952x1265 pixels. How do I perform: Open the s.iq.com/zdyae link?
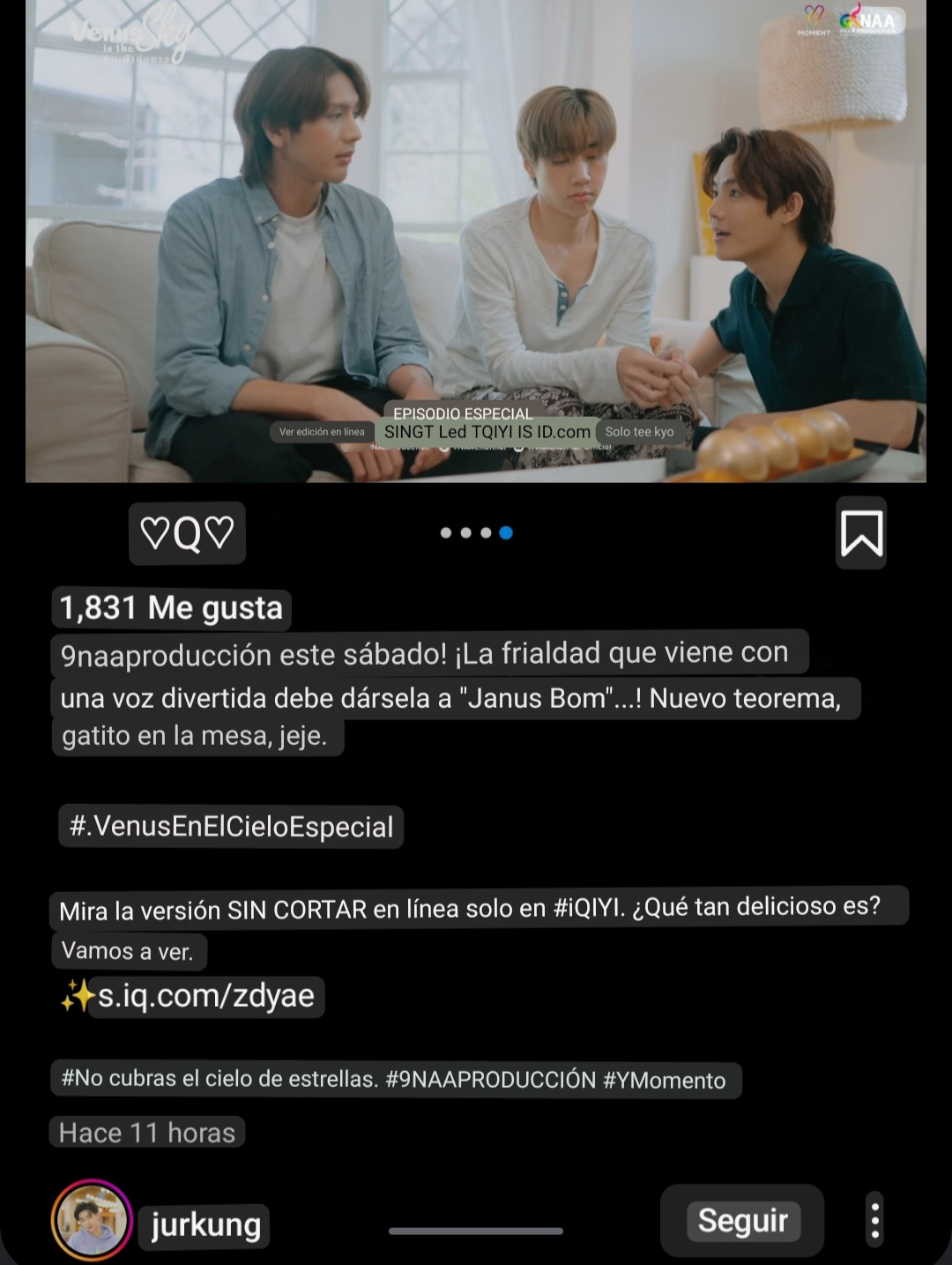click(x=205, y=996)
